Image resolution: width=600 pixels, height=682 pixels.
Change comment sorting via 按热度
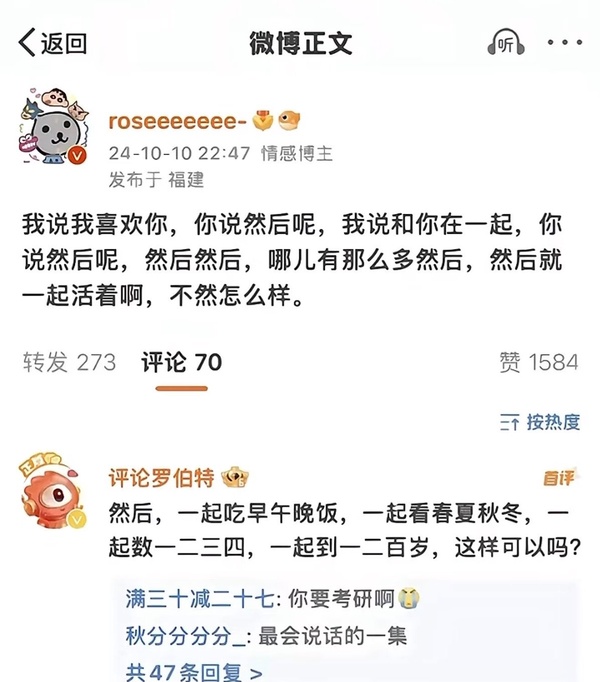[541, 422]
